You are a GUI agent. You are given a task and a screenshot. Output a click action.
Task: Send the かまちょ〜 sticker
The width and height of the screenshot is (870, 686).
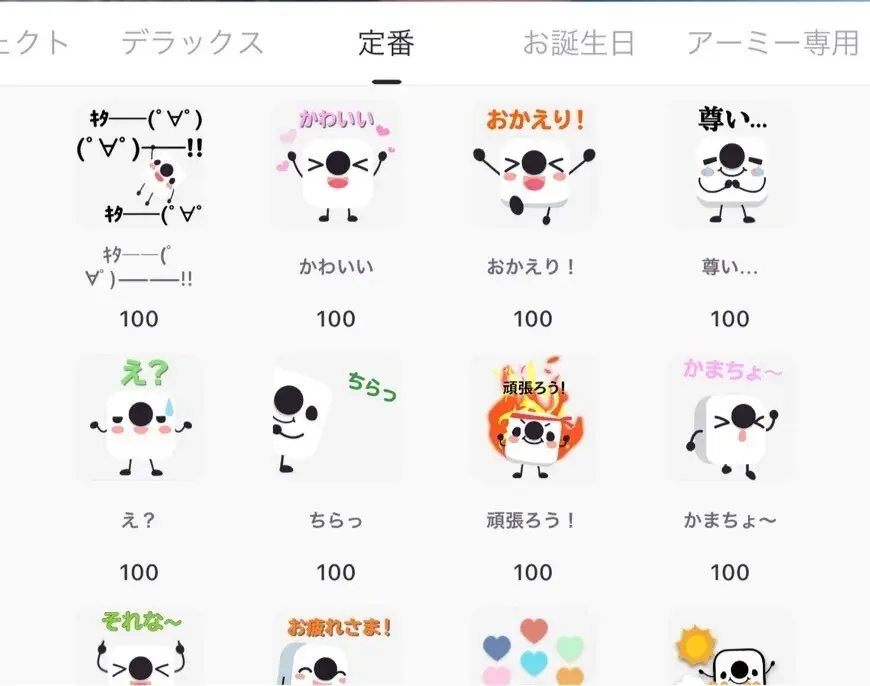[x=729, y=418]
